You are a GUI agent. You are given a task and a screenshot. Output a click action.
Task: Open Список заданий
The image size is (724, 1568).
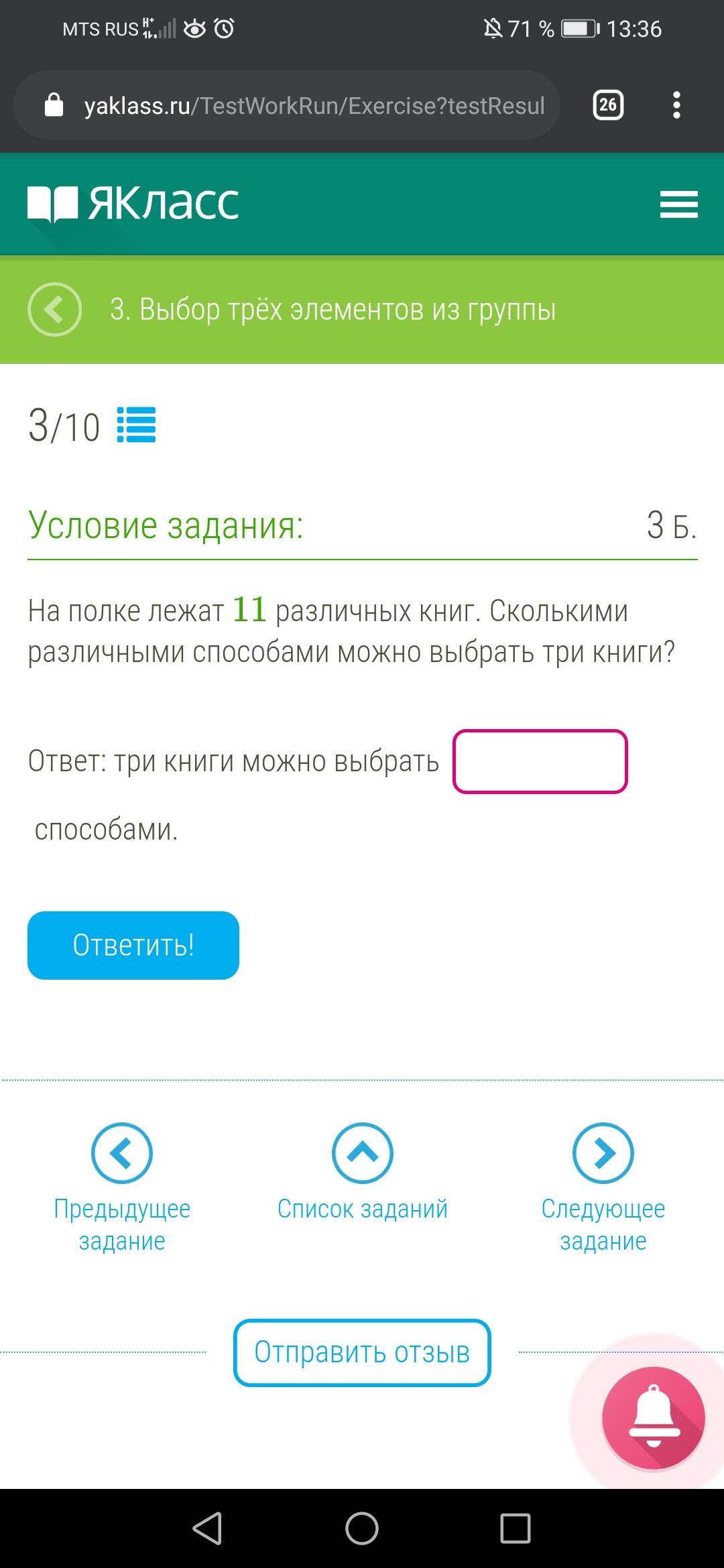pos(363,1171)
